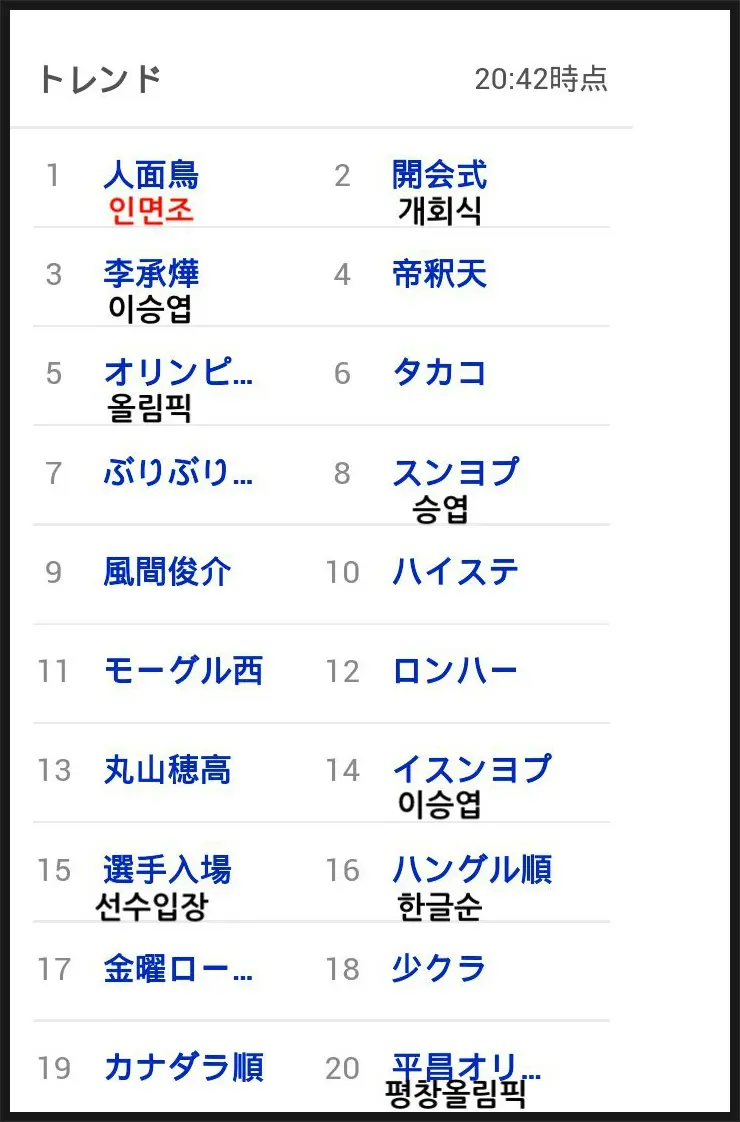Open the タカコ trend
The height and width of the screenshot is (1122, 740).
[439, 373]
